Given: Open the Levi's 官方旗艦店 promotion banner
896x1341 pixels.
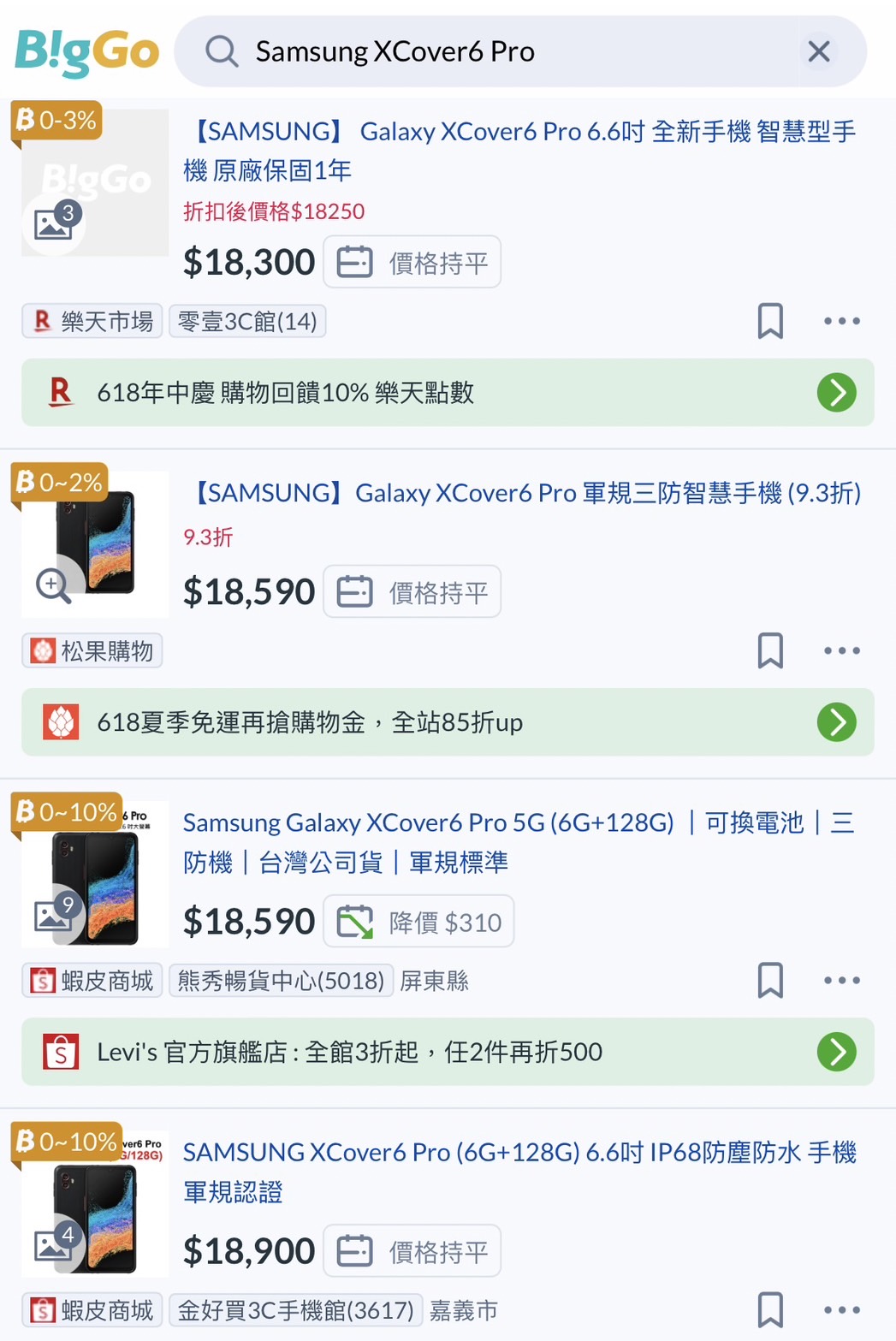Looking at the screenshot, I should click(x=448, y=1052).
